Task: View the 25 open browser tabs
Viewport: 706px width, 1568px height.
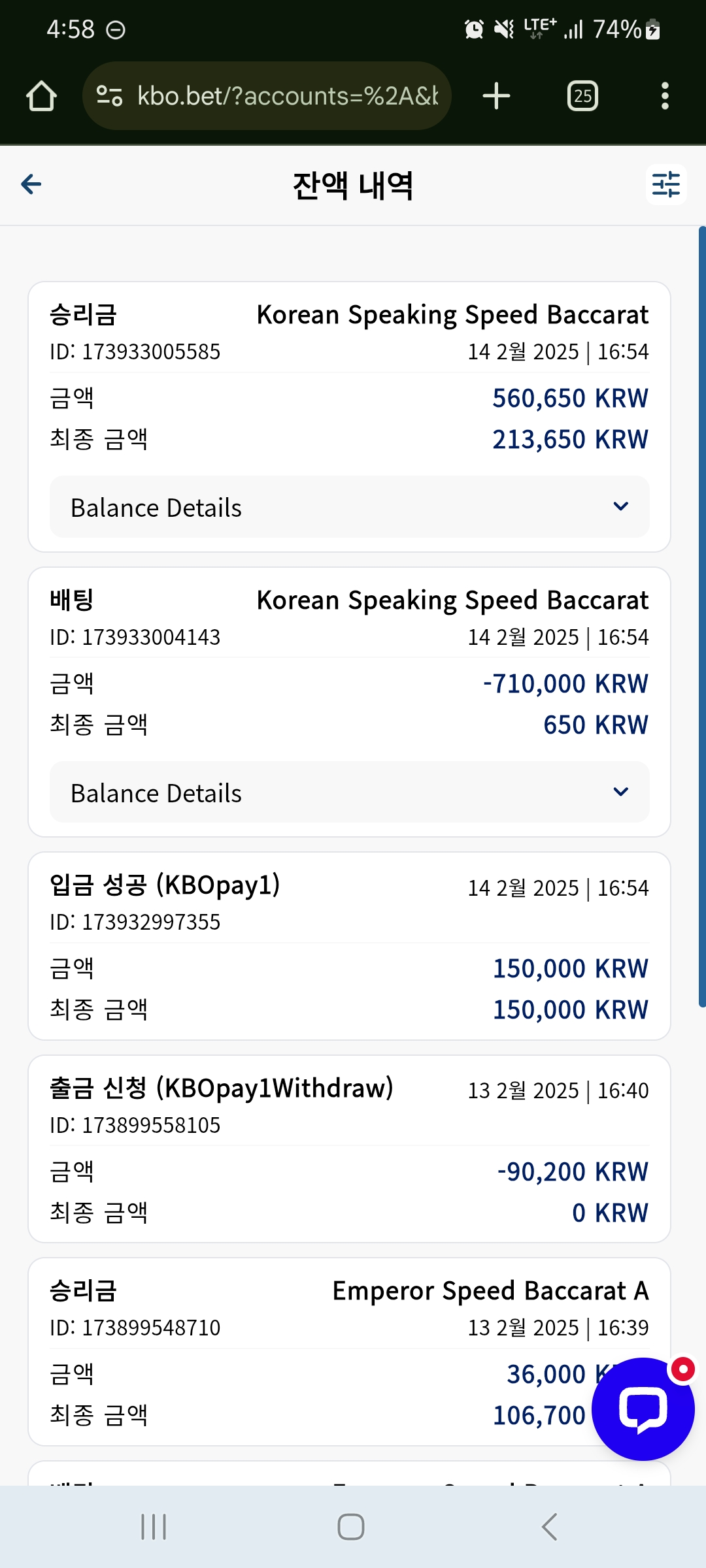Action: click(x=582, y=96)
